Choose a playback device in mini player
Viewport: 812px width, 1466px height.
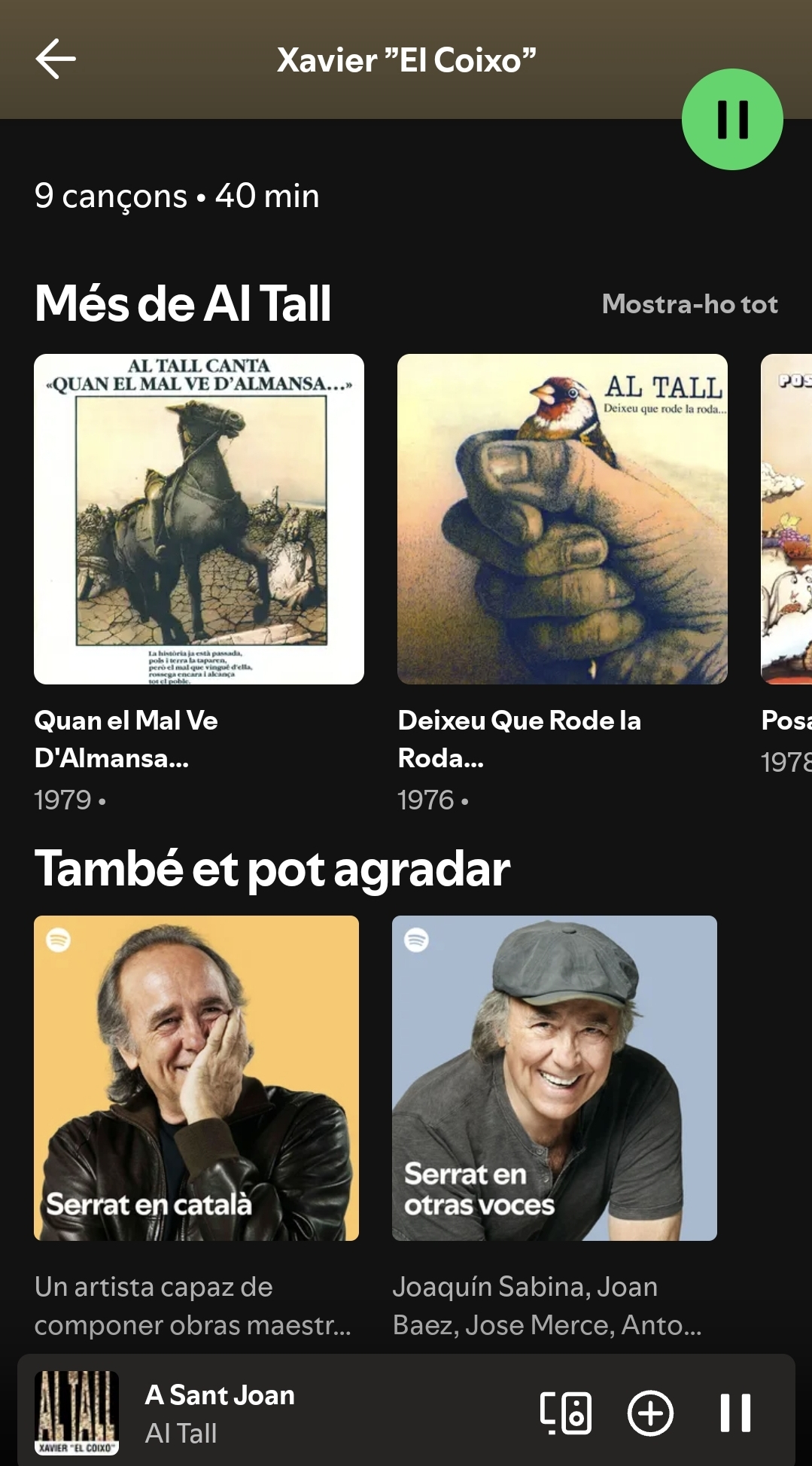click(566, 1413)
